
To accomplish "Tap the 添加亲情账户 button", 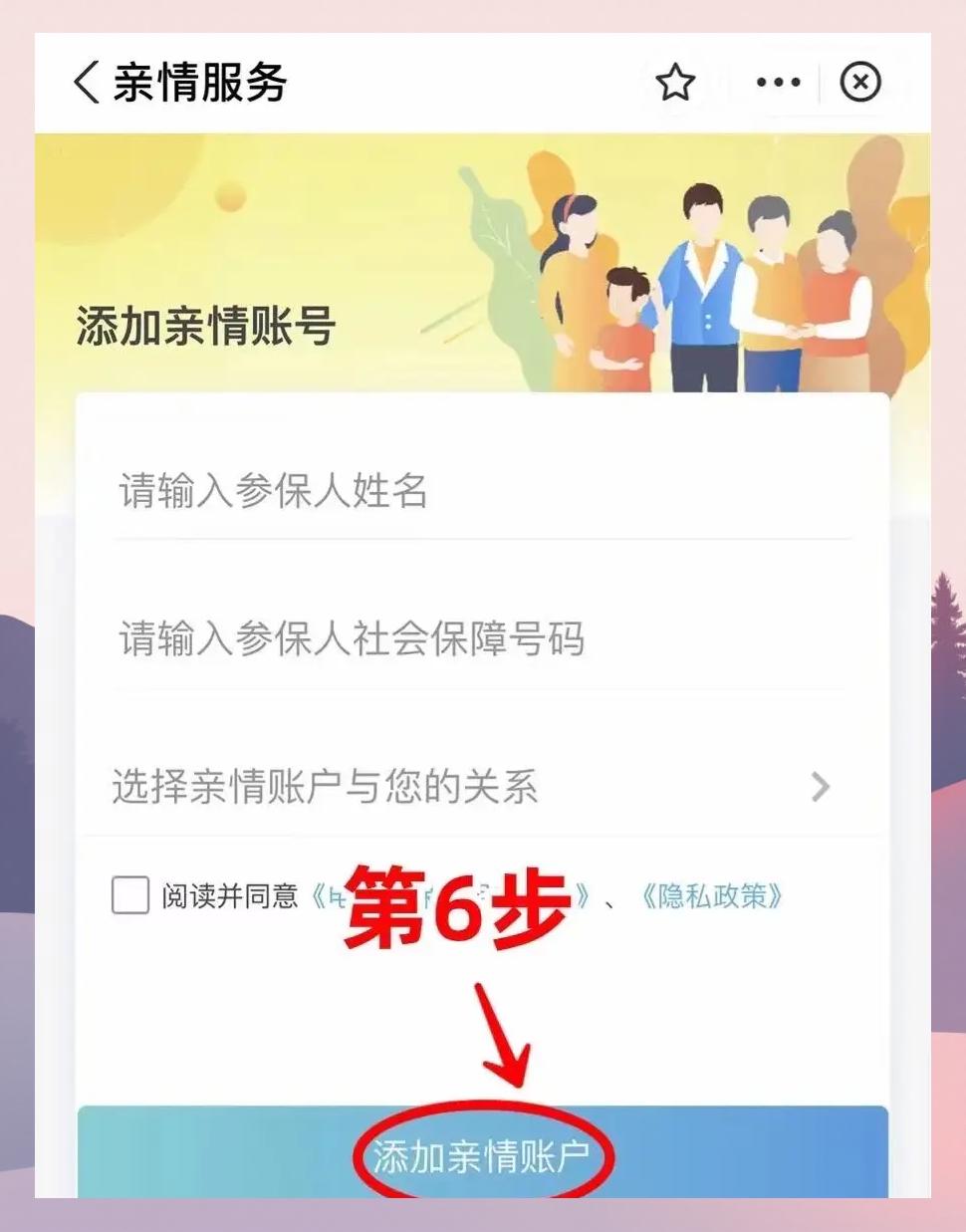I will 483,1155.
